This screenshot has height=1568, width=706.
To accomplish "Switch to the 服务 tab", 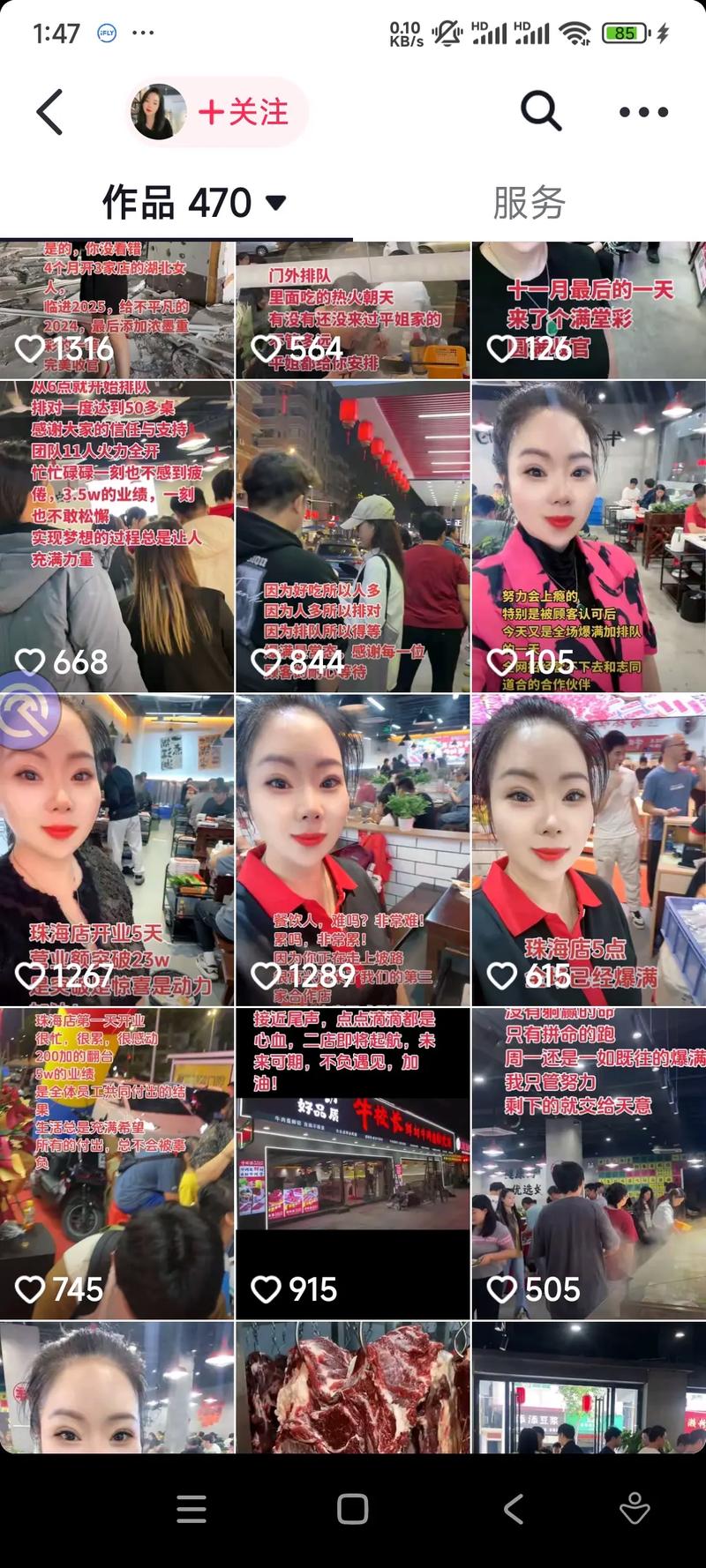I will point(529,203).
